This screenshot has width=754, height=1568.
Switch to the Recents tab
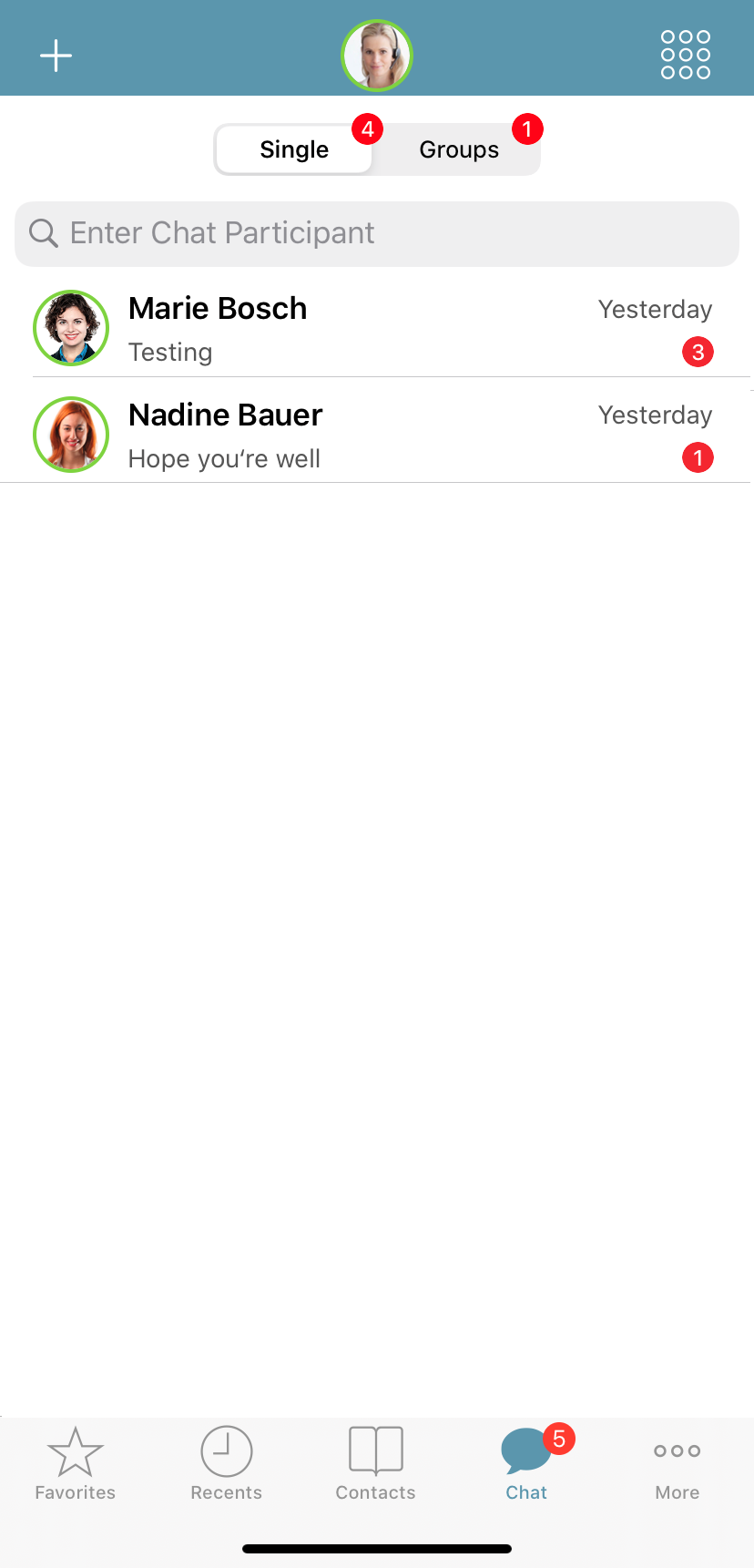226,1463
